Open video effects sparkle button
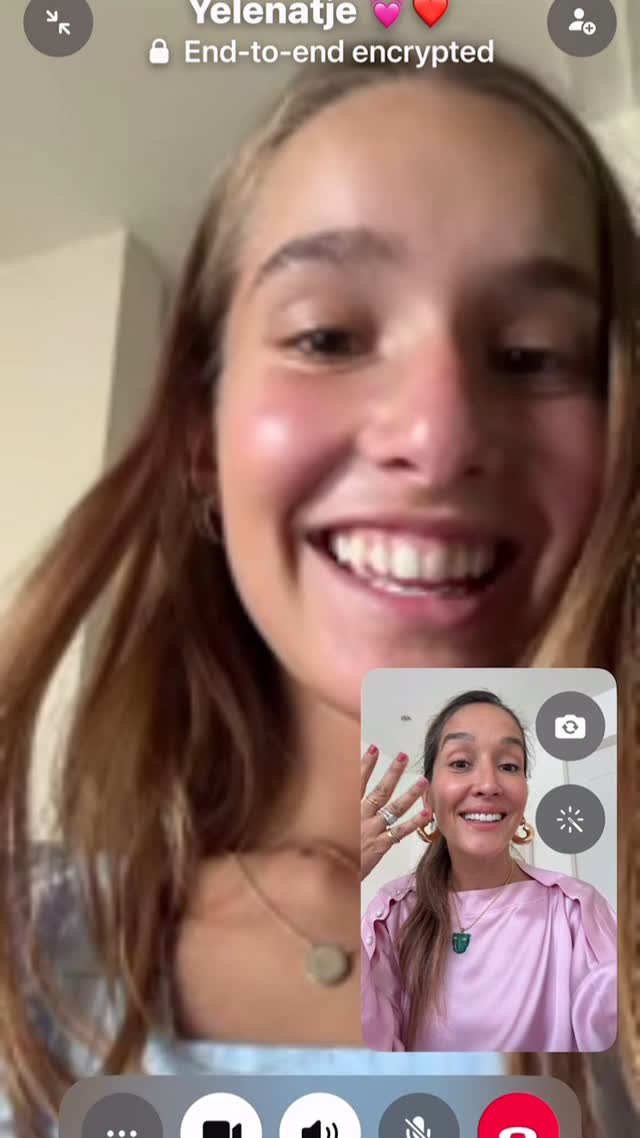 570,819
